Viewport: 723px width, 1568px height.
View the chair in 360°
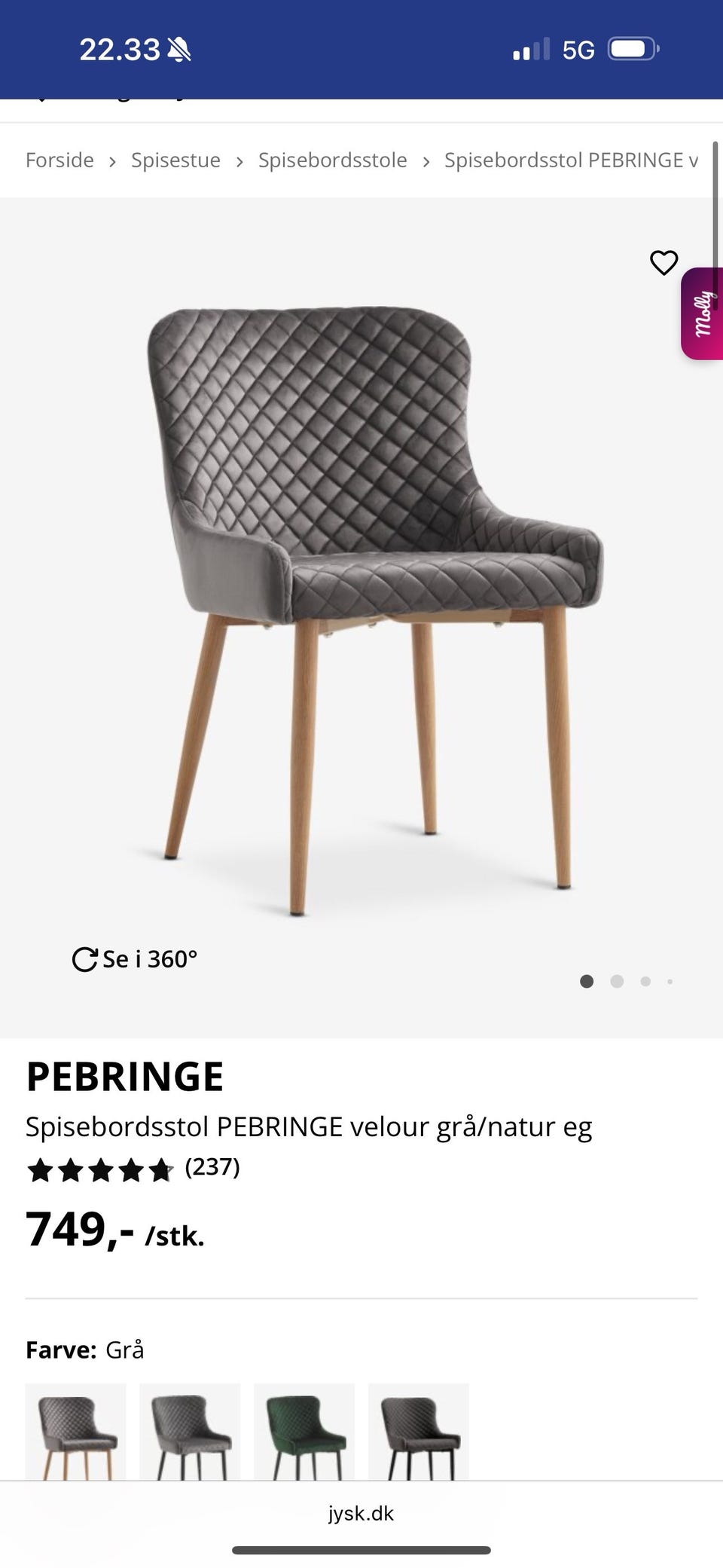135,959
